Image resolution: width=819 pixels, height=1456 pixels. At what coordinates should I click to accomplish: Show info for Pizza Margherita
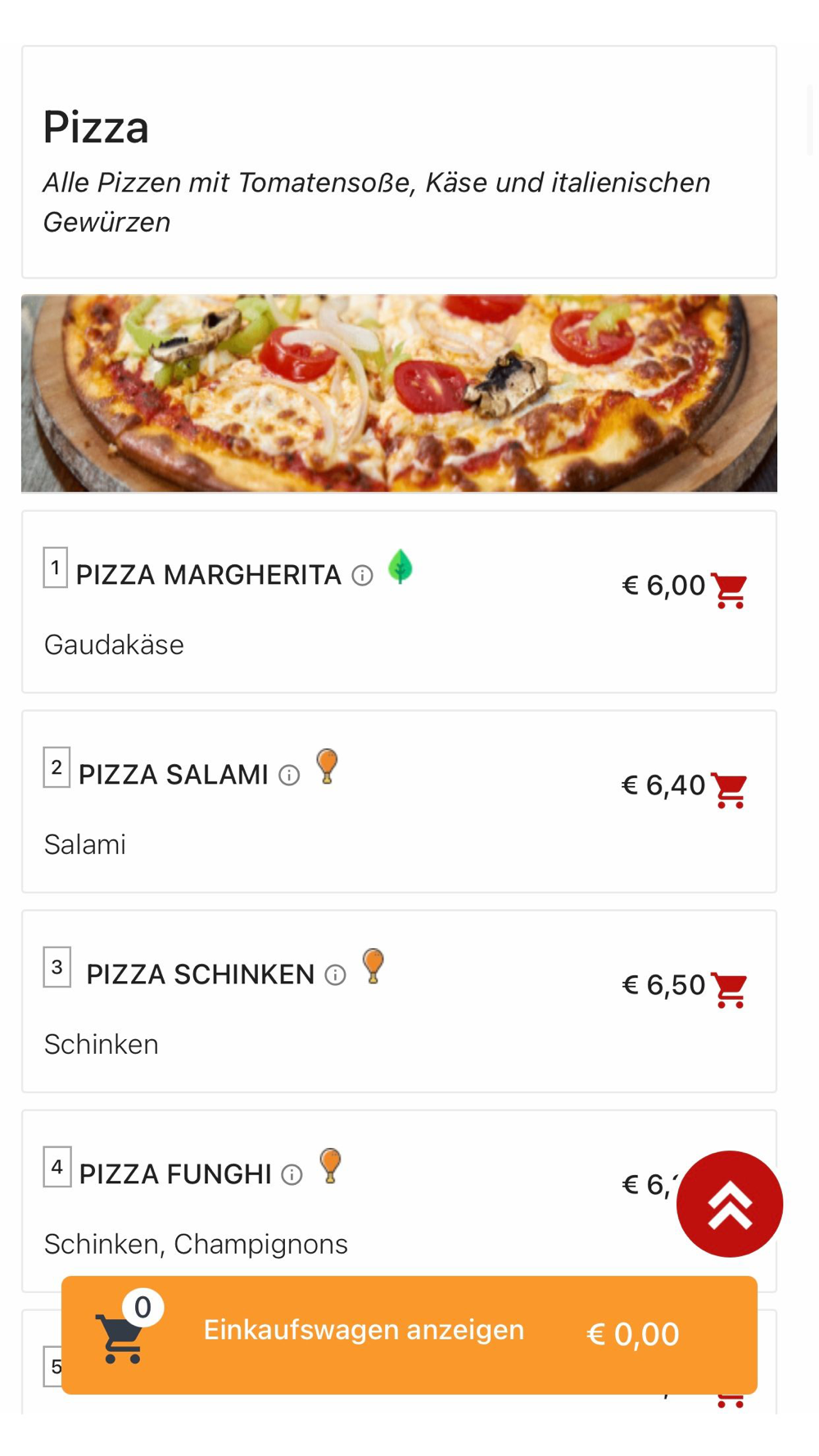362,576
